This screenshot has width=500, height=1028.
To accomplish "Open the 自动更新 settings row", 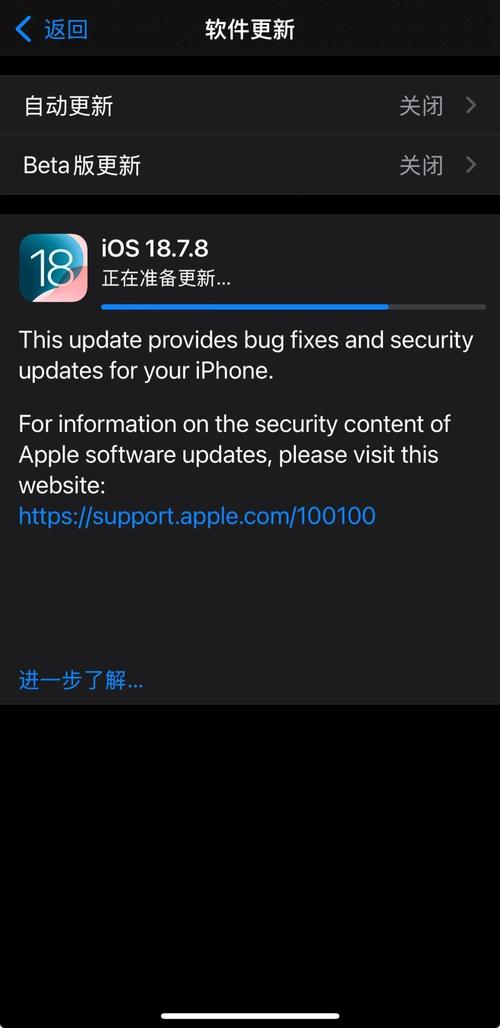I will 250,106.
